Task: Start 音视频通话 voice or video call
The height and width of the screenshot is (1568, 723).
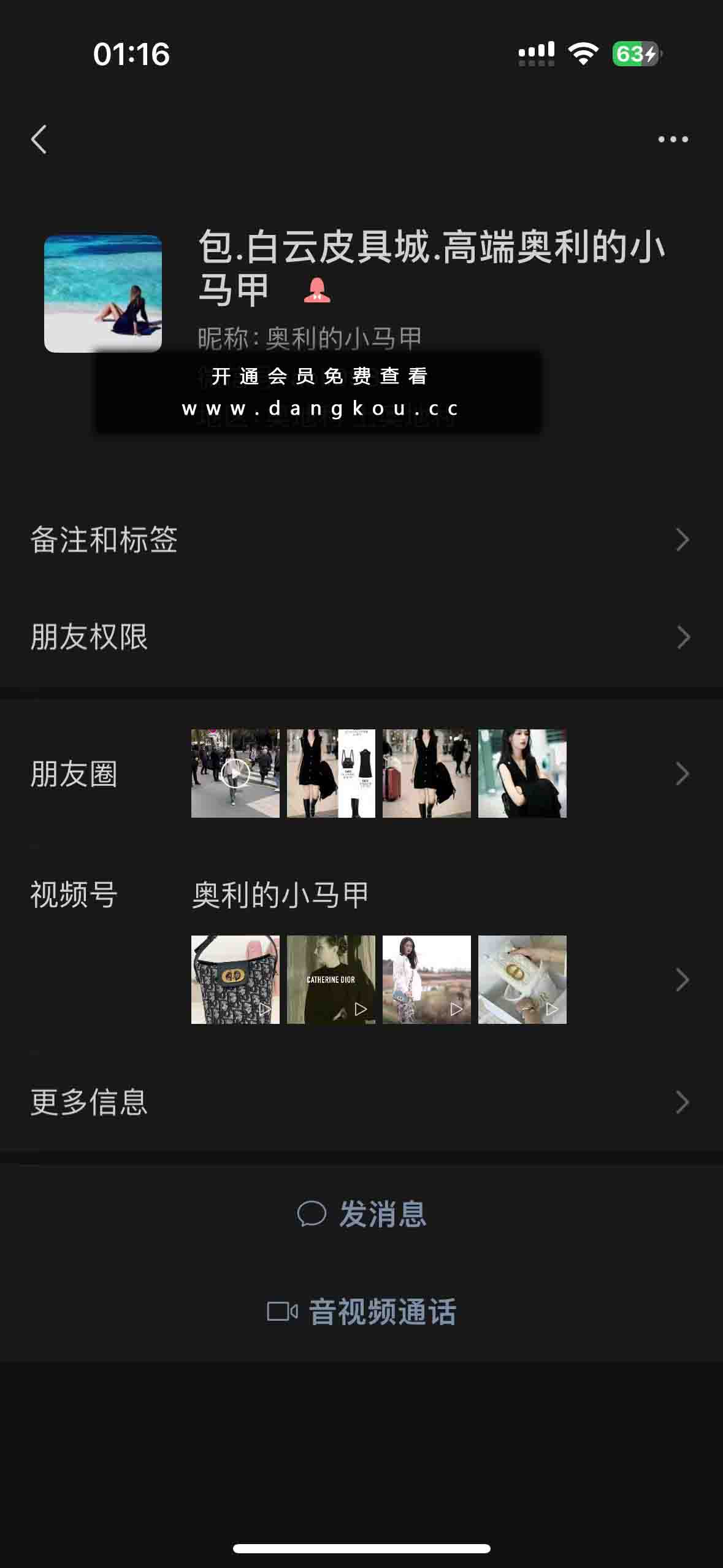Action: click(362, 1312)
